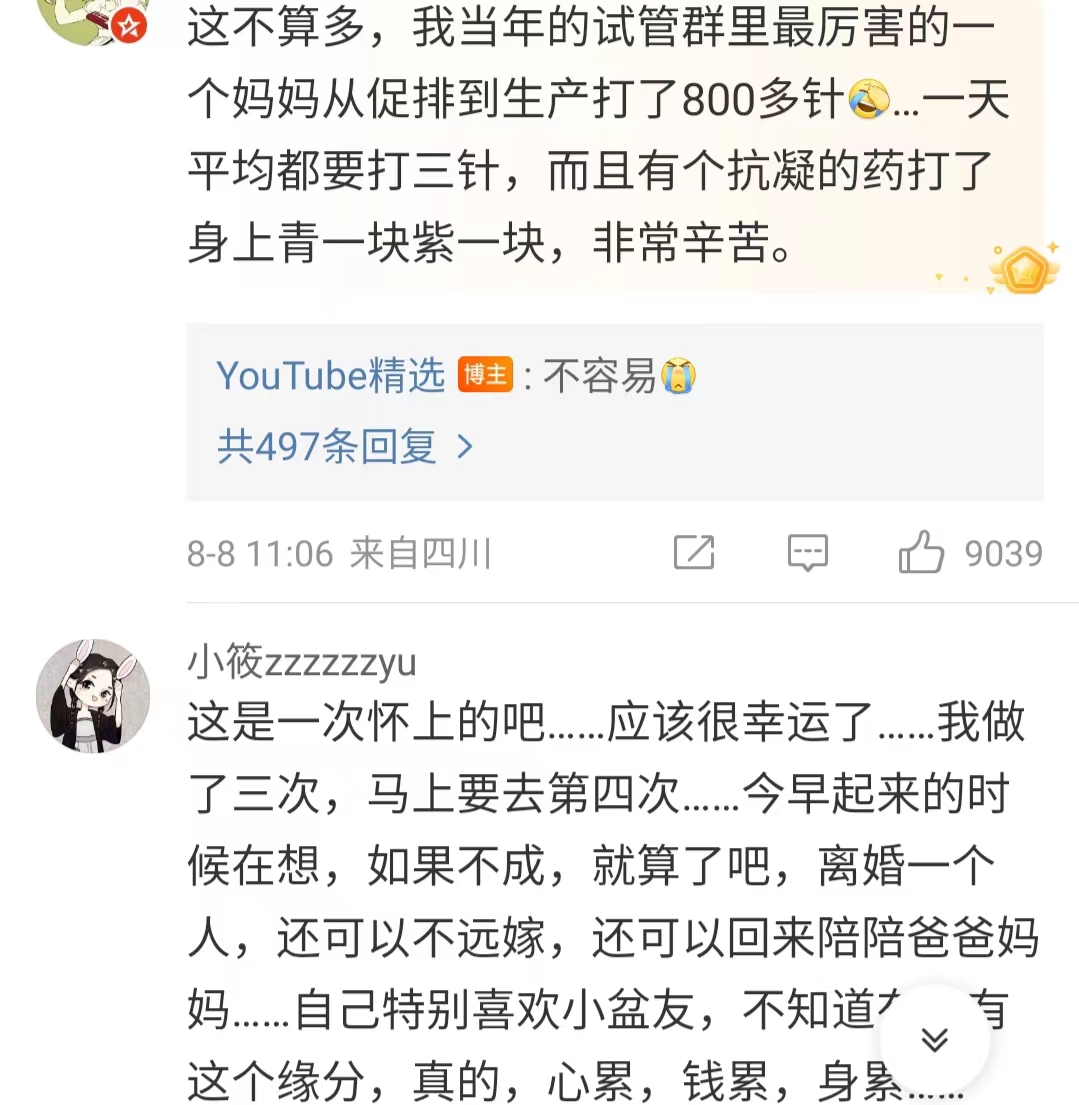Like the comment posted 8-8 11:06
The width and height of the screenshot is (1079, 1105).
[x=921, y=553]
